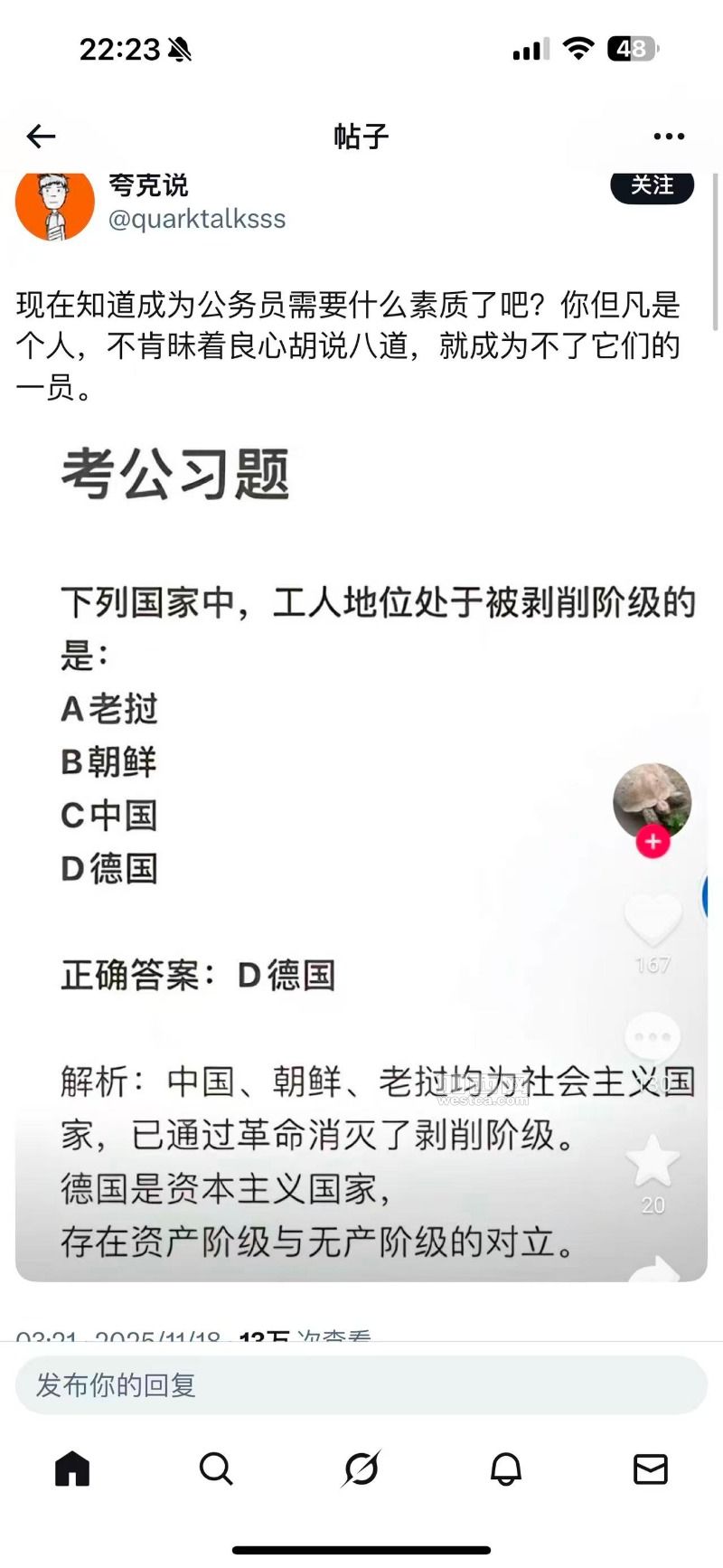Switch to the Search tab

click(x=216, y=1469)
